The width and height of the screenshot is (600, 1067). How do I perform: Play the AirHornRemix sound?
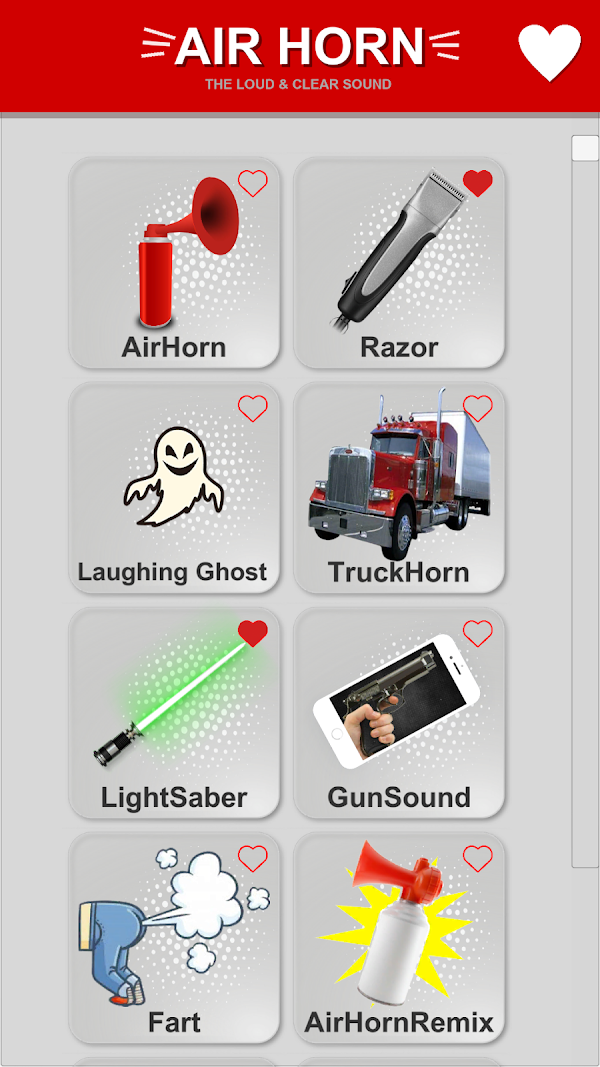tap(399, 938)
